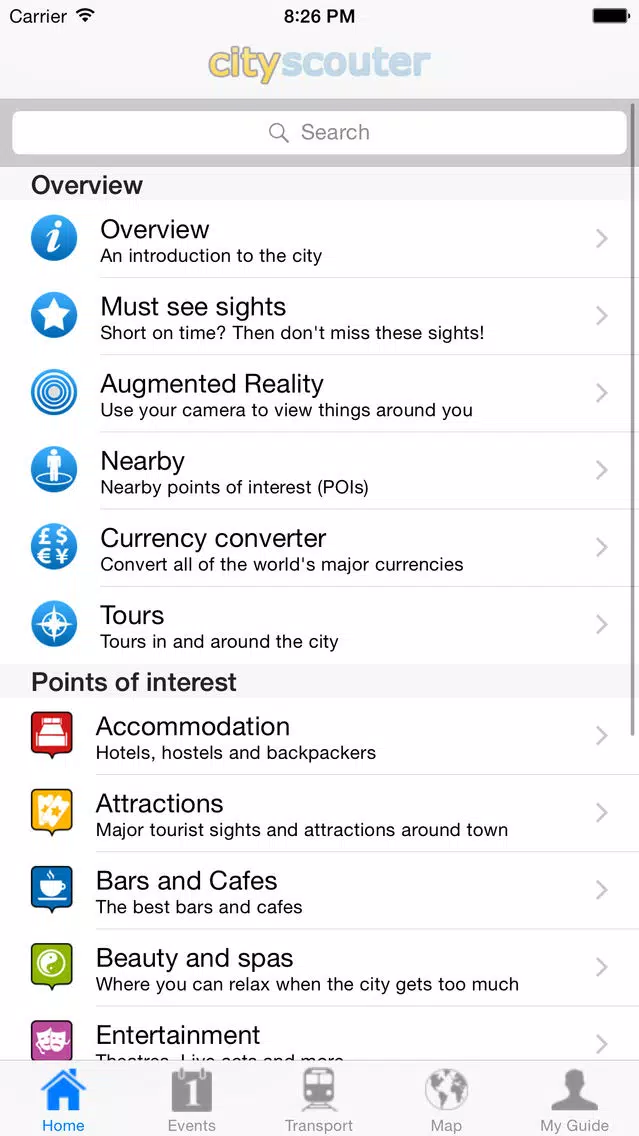Open the Overview introduction to the city

pyautogui.click(x=319, y=240)
